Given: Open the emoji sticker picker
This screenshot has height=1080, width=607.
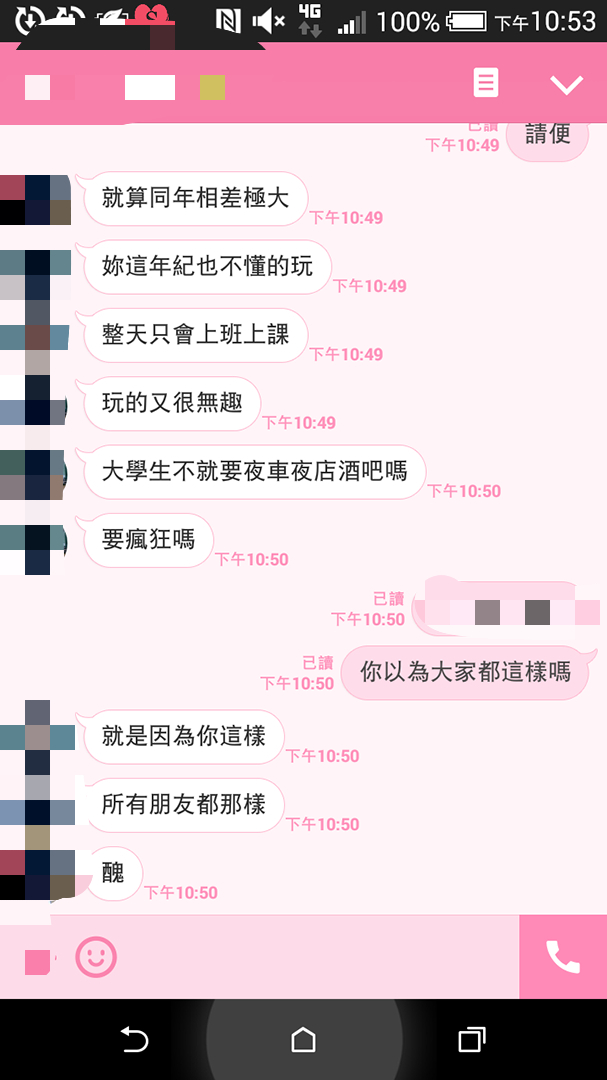Looking at the screenshot, I should (x=96, y=958).
